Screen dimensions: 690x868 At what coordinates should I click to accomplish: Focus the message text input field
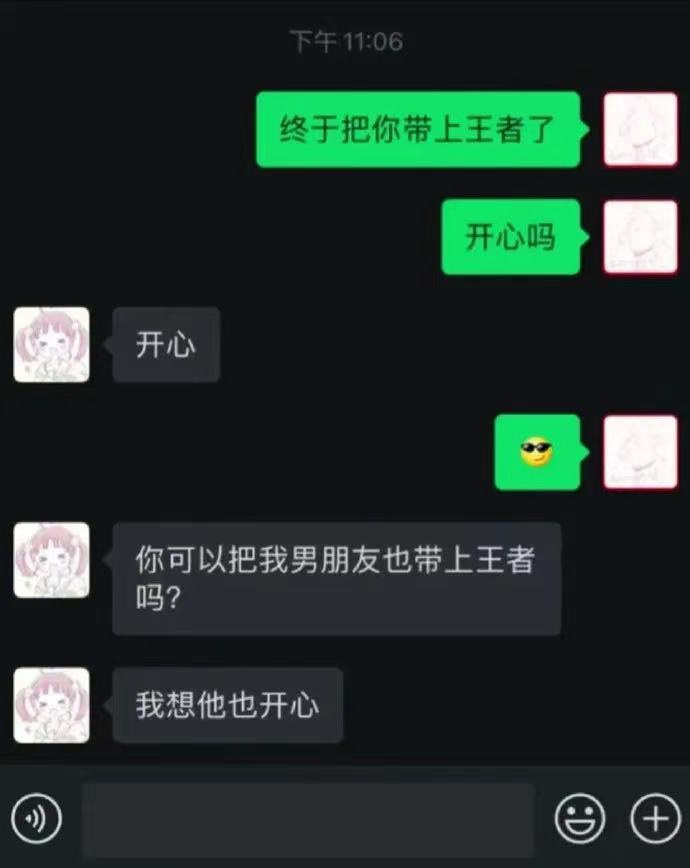308,820
